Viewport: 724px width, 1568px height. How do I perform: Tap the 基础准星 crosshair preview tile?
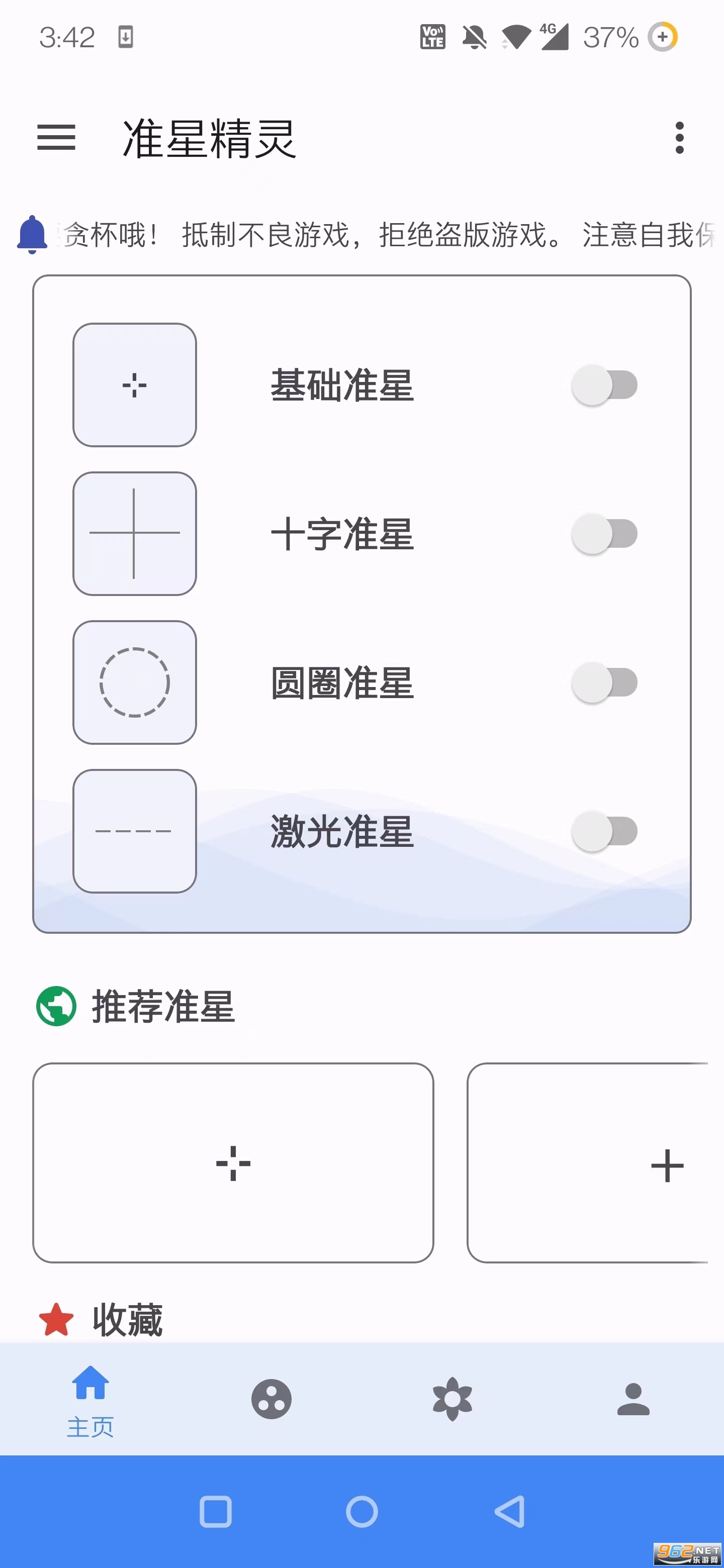point(135,384)
